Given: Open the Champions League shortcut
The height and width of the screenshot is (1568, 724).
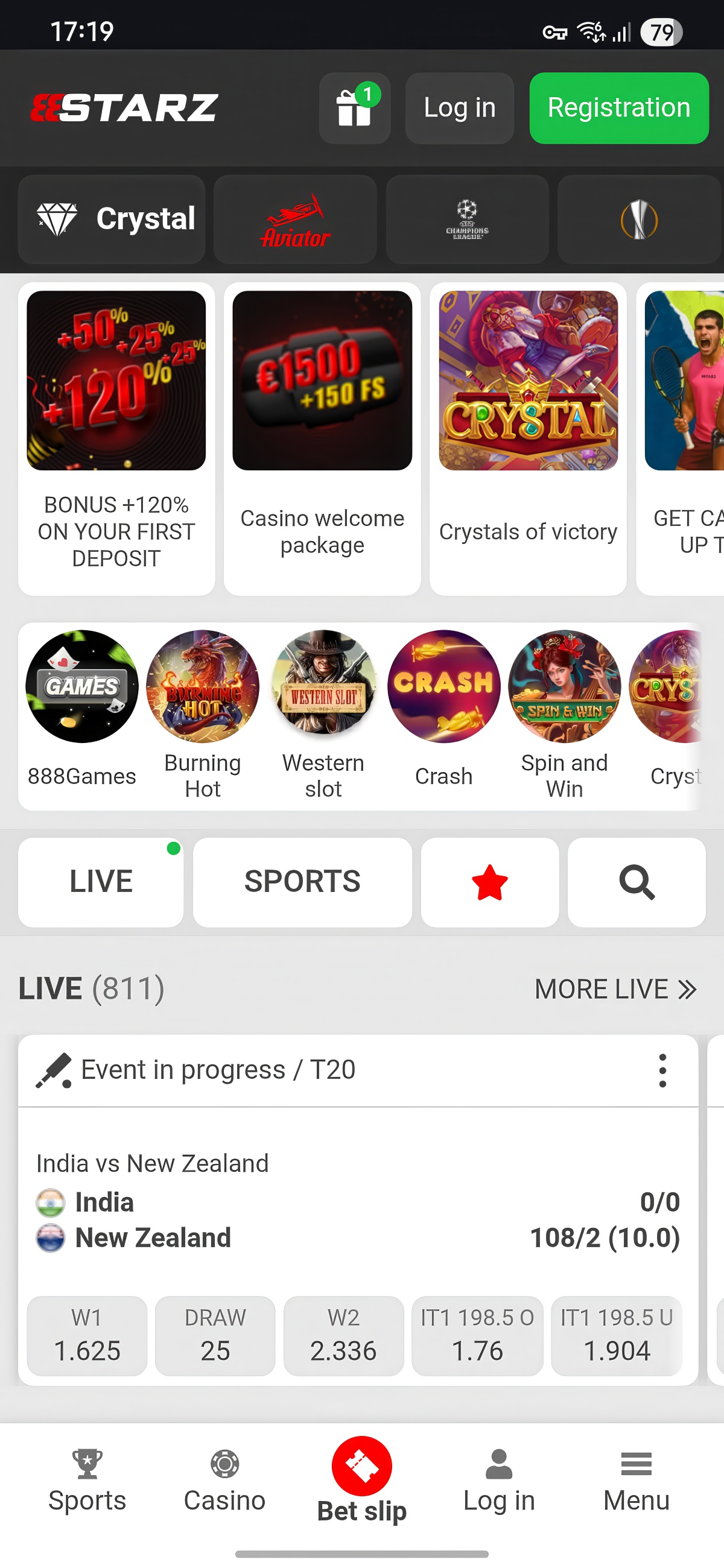Looking at the screenshot, I should 467,220.
